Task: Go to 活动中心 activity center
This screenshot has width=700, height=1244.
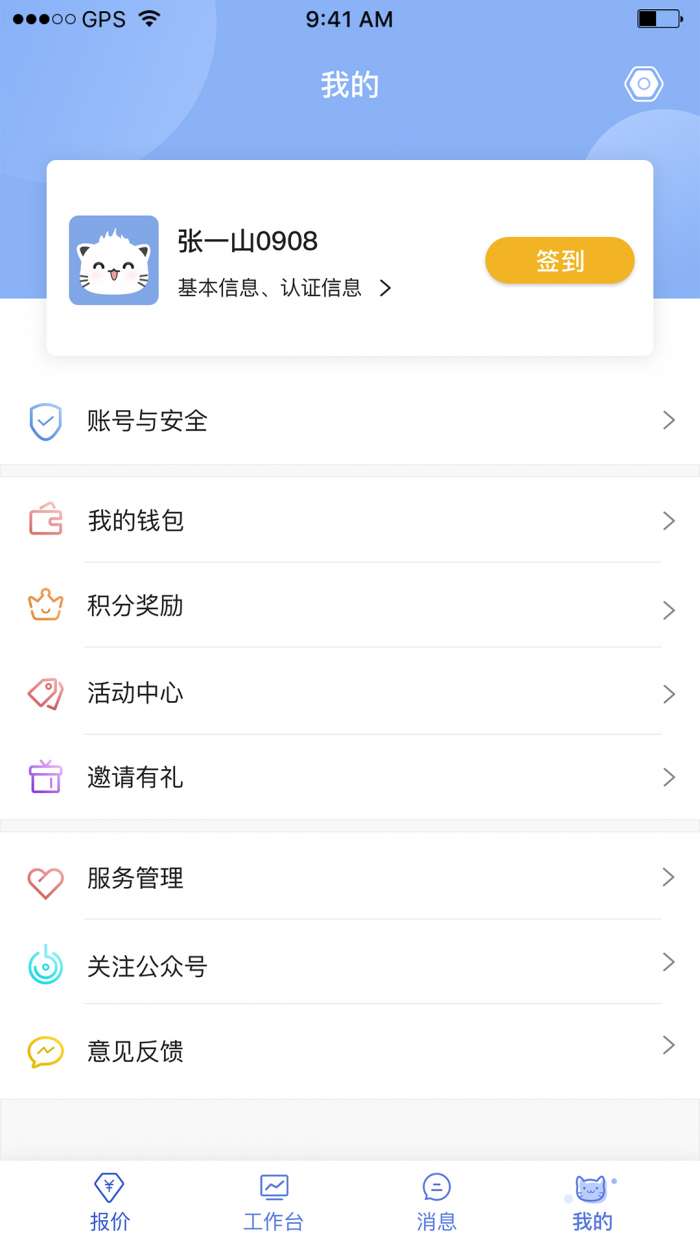Action: click(x=350, y=693)
